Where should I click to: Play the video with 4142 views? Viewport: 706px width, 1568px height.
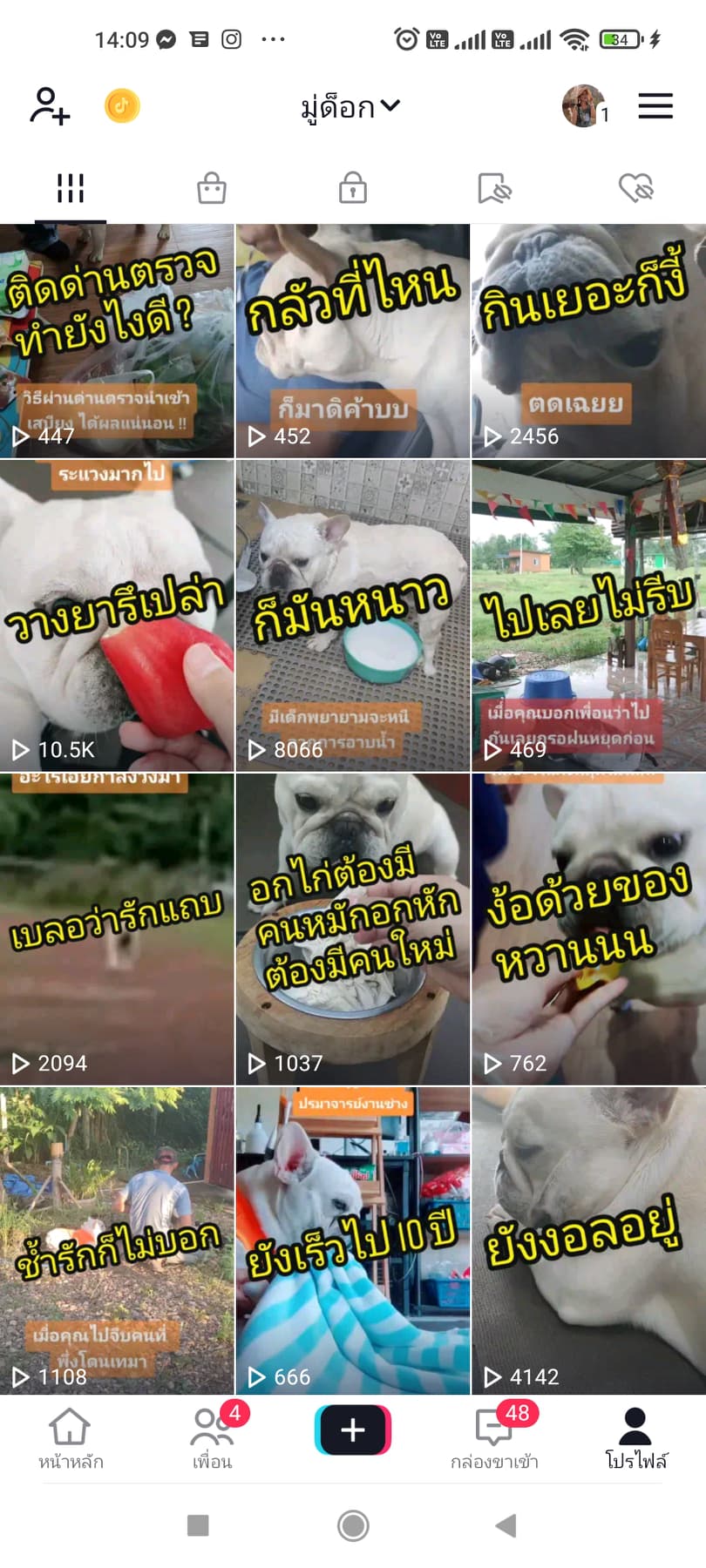click(x=588, y=1240)
